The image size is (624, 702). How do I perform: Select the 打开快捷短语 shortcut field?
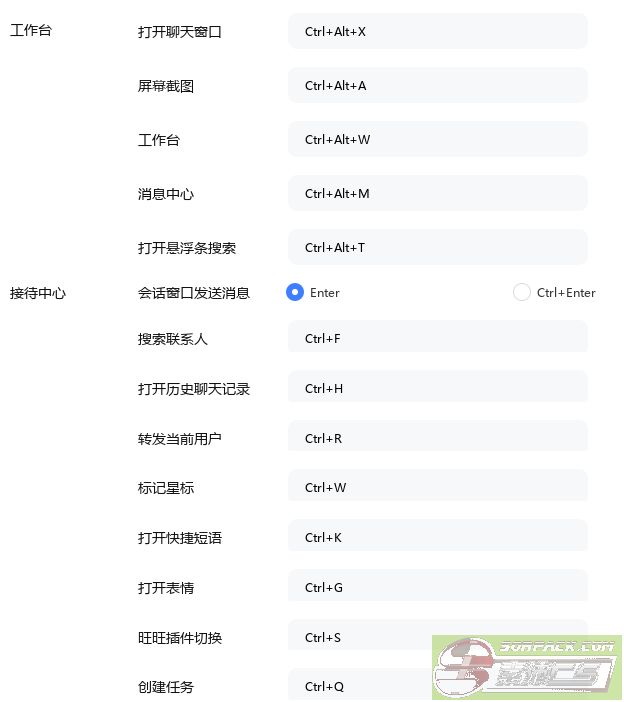tap(437, 537)
